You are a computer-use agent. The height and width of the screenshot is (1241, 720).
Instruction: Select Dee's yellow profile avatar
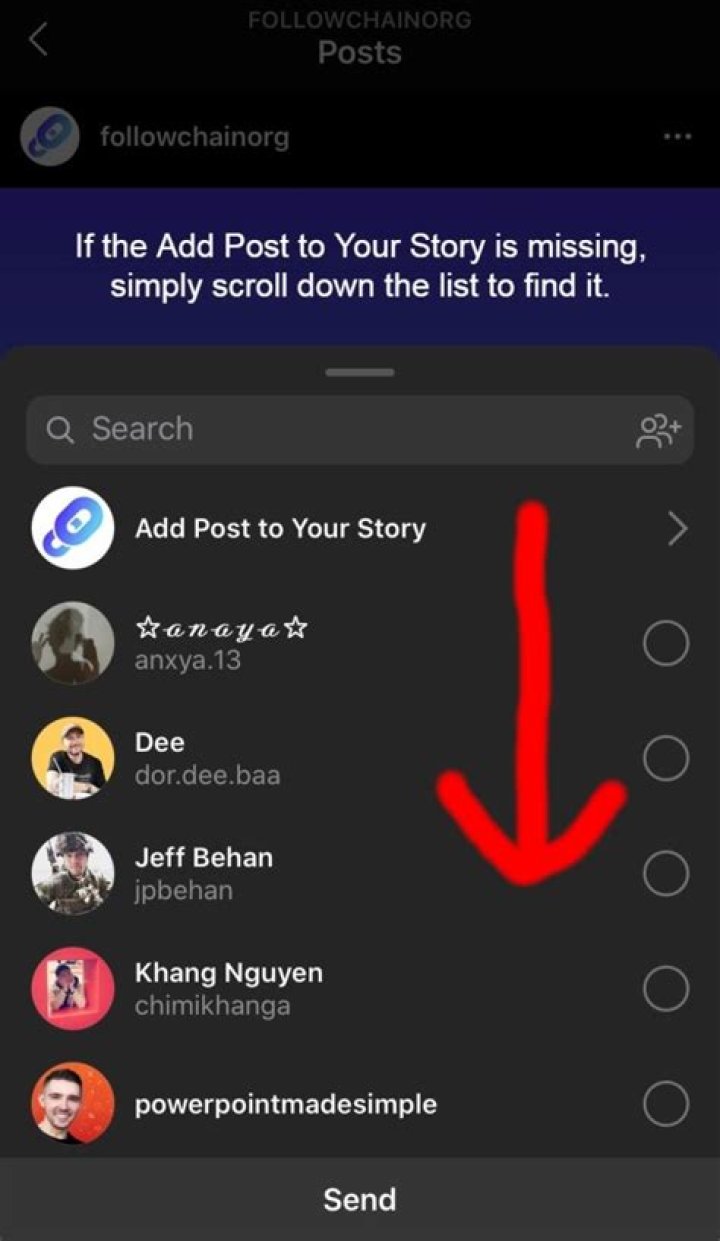coord(71,758)
